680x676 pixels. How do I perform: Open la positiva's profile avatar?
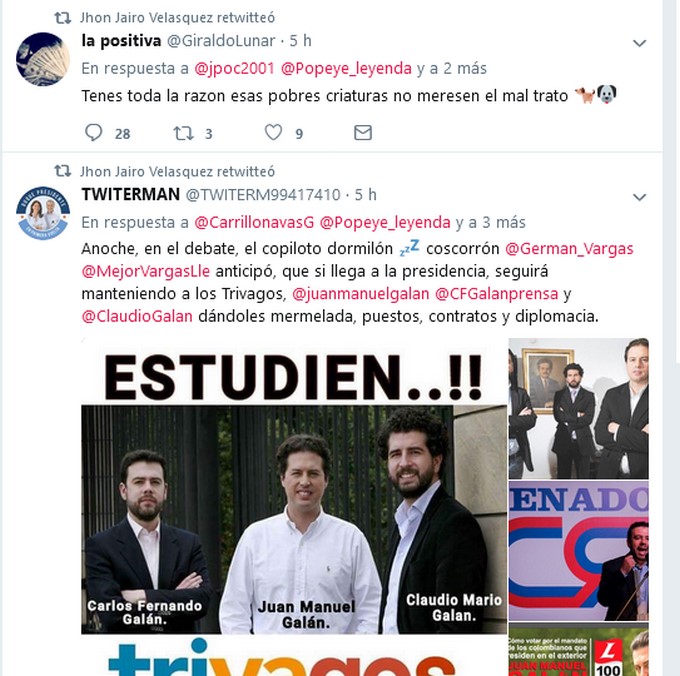[42, 59]
